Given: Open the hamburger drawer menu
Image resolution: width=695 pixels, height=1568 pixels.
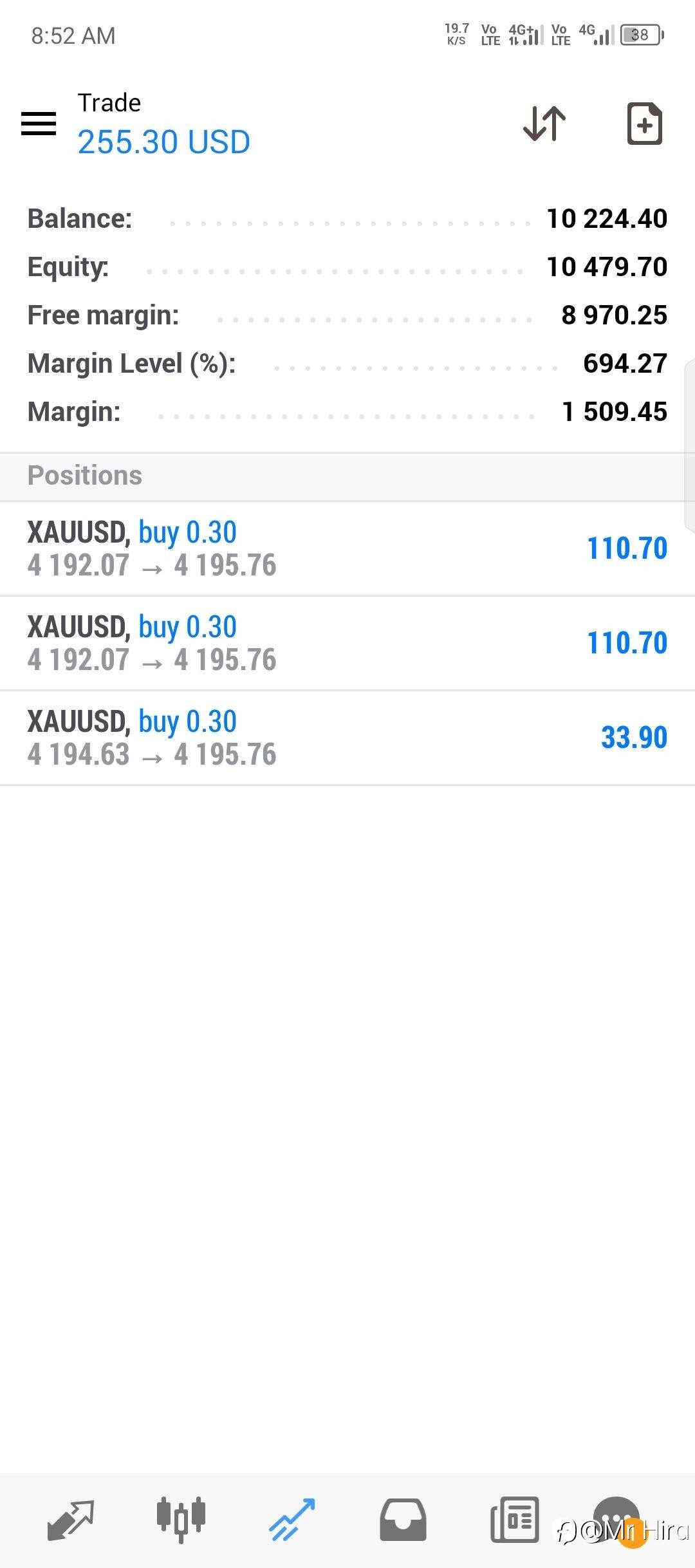Looking at the screenshot, I should coord(39,124).
